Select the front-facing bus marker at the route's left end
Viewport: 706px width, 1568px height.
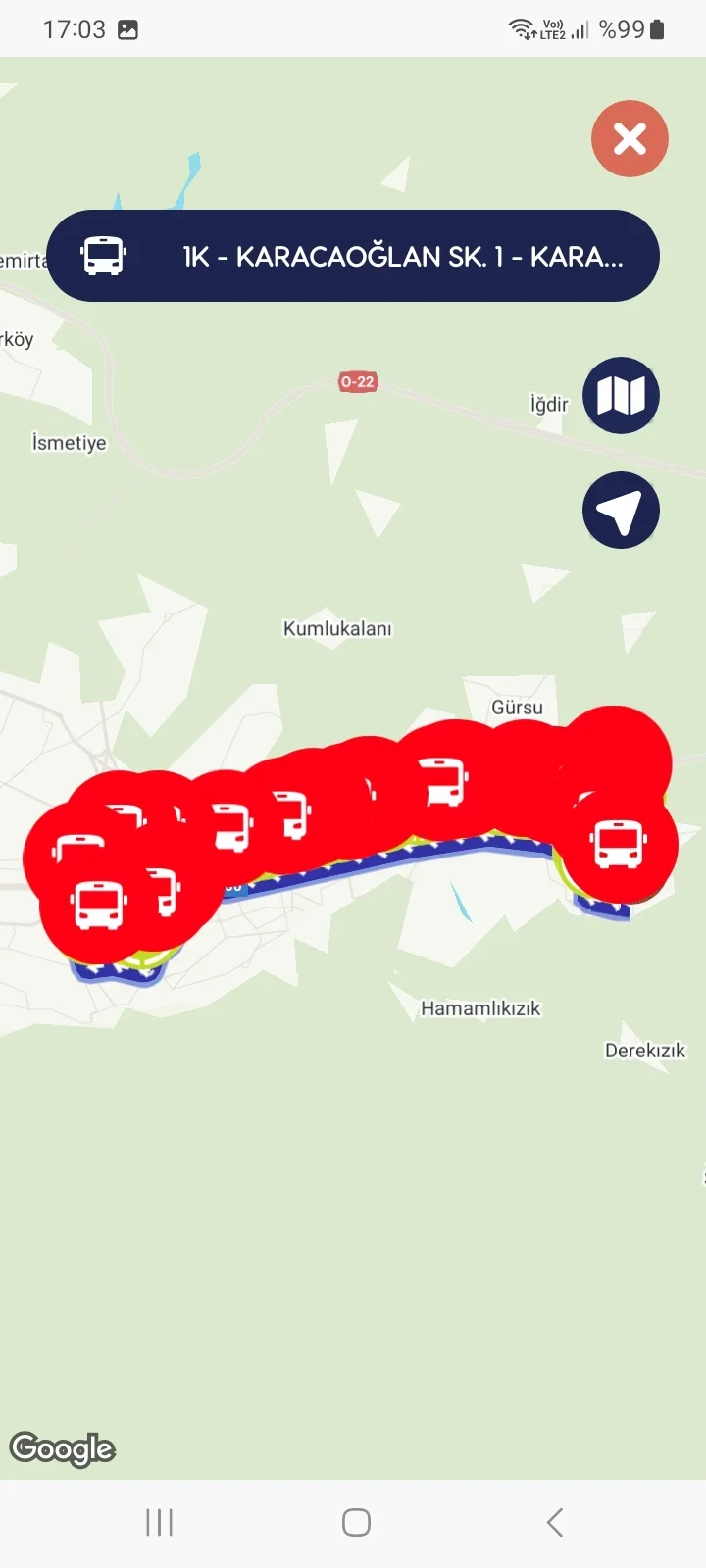coord(97,905)
